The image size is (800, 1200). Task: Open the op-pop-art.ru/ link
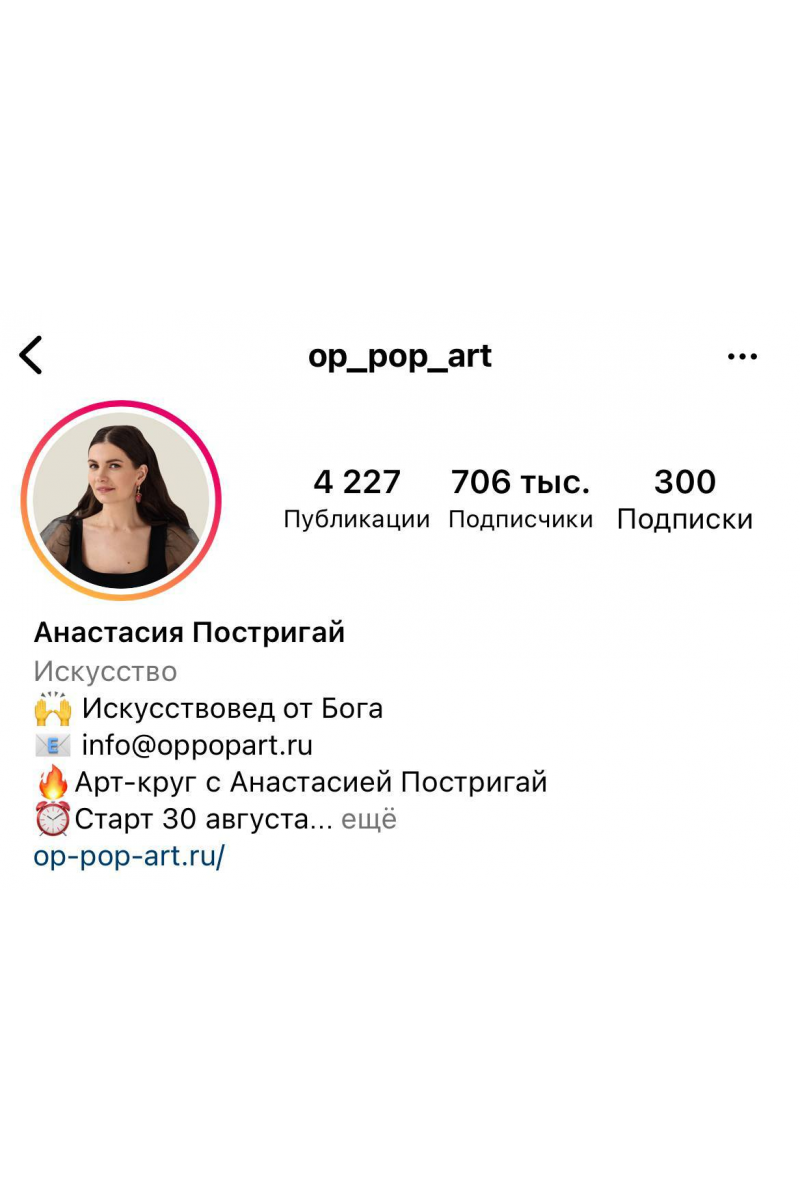coord(129,857)
